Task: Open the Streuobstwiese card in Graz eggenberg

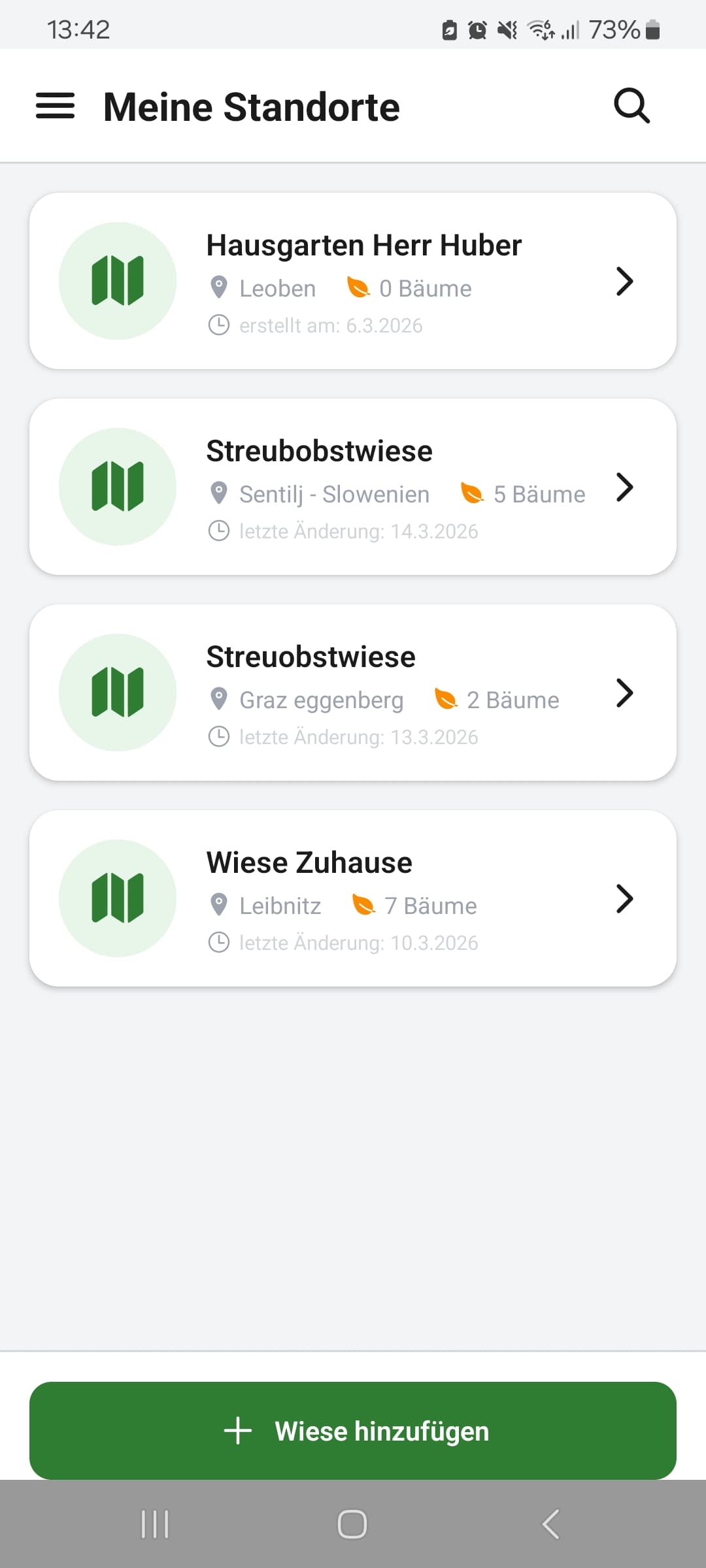Action: click(x=353, y=693)
